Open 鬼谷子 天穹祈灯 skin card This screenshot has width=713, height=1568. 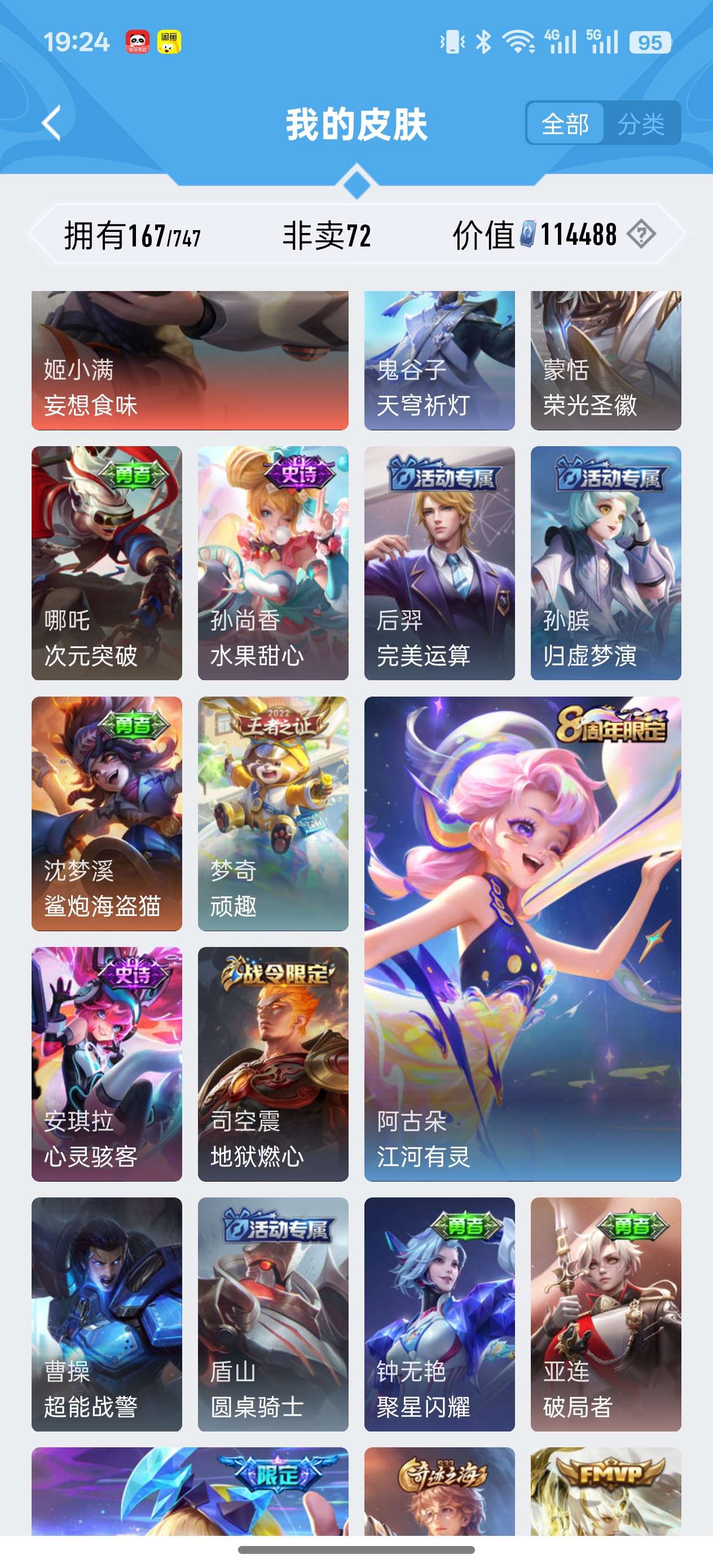point(439,360)
